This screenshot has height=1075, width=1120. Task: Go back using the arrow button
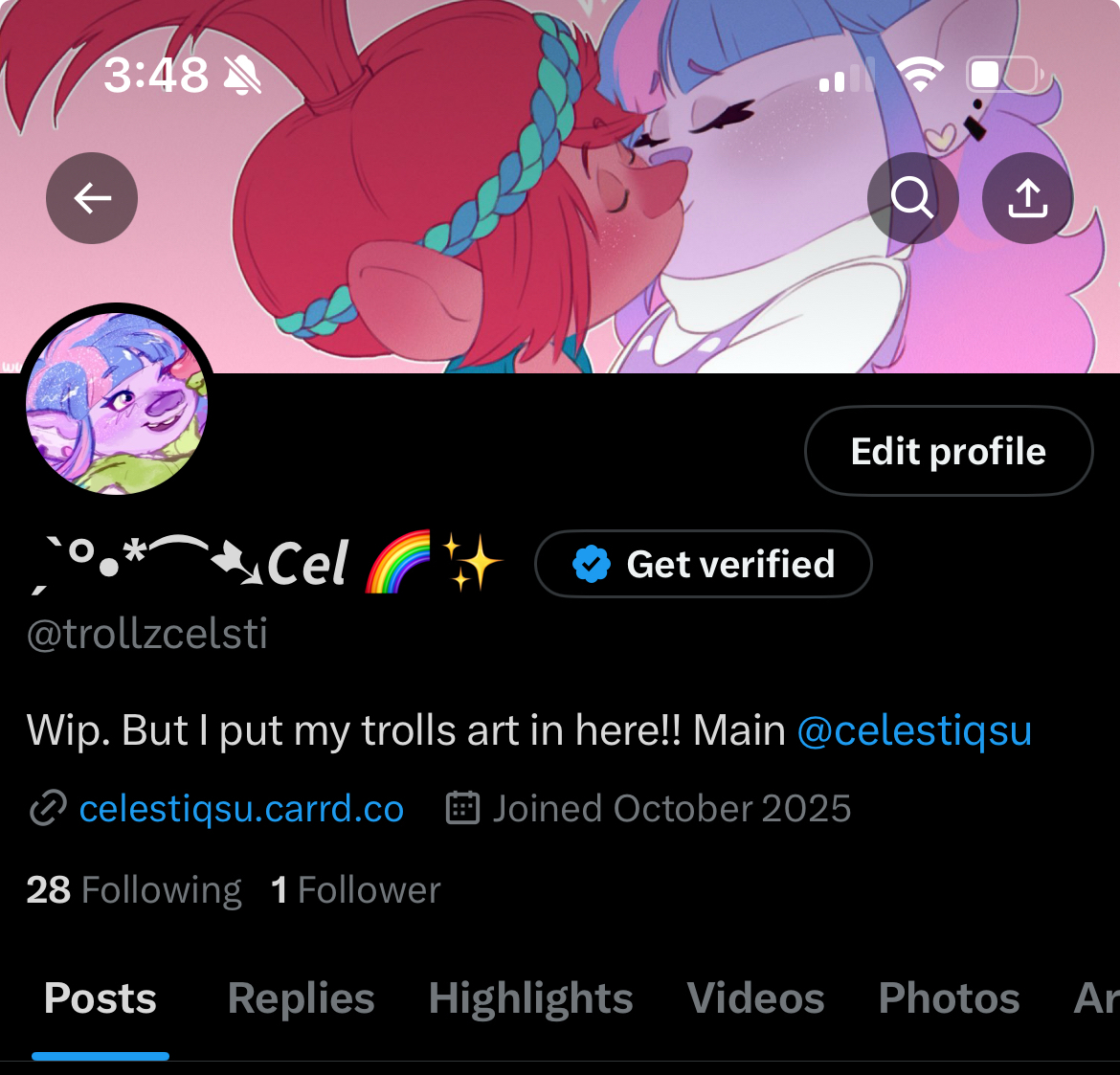point(92,198)
